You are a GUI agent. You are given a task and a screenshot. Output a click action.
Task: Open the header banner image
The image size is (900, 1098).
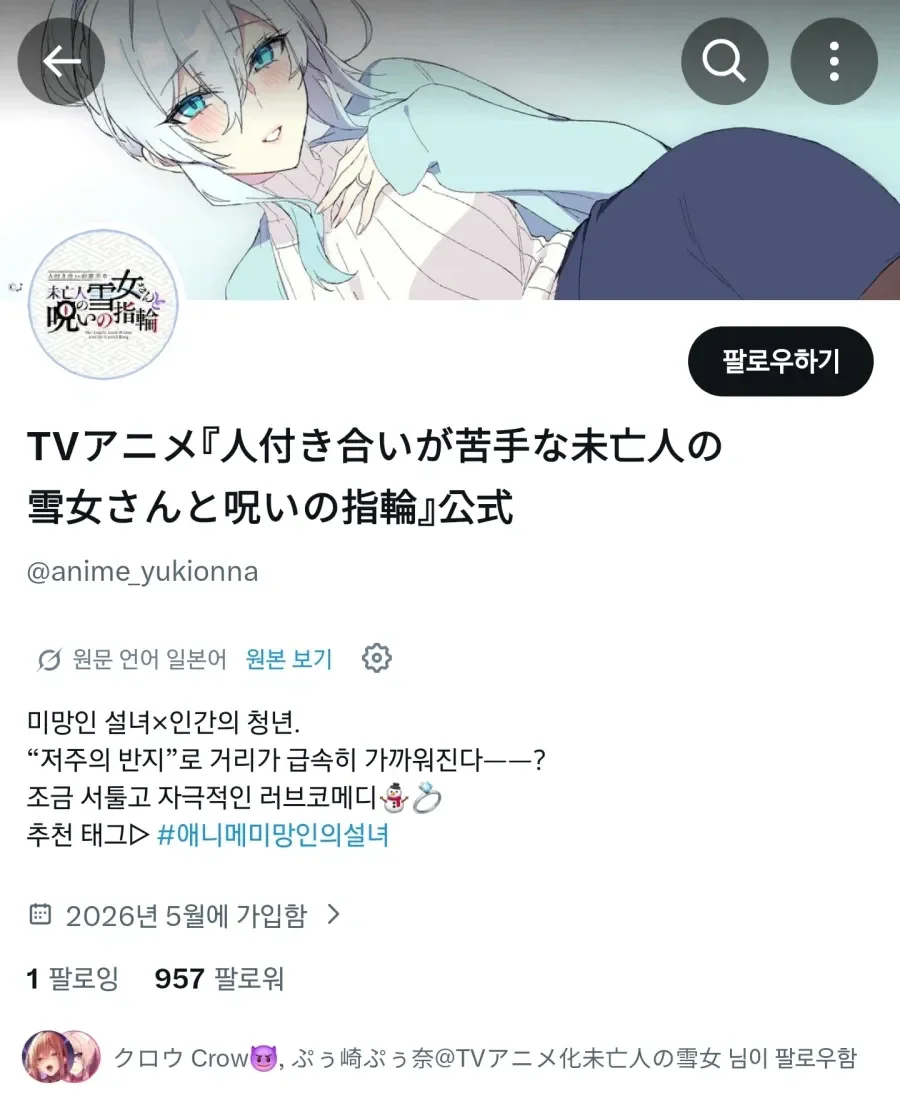450,150
